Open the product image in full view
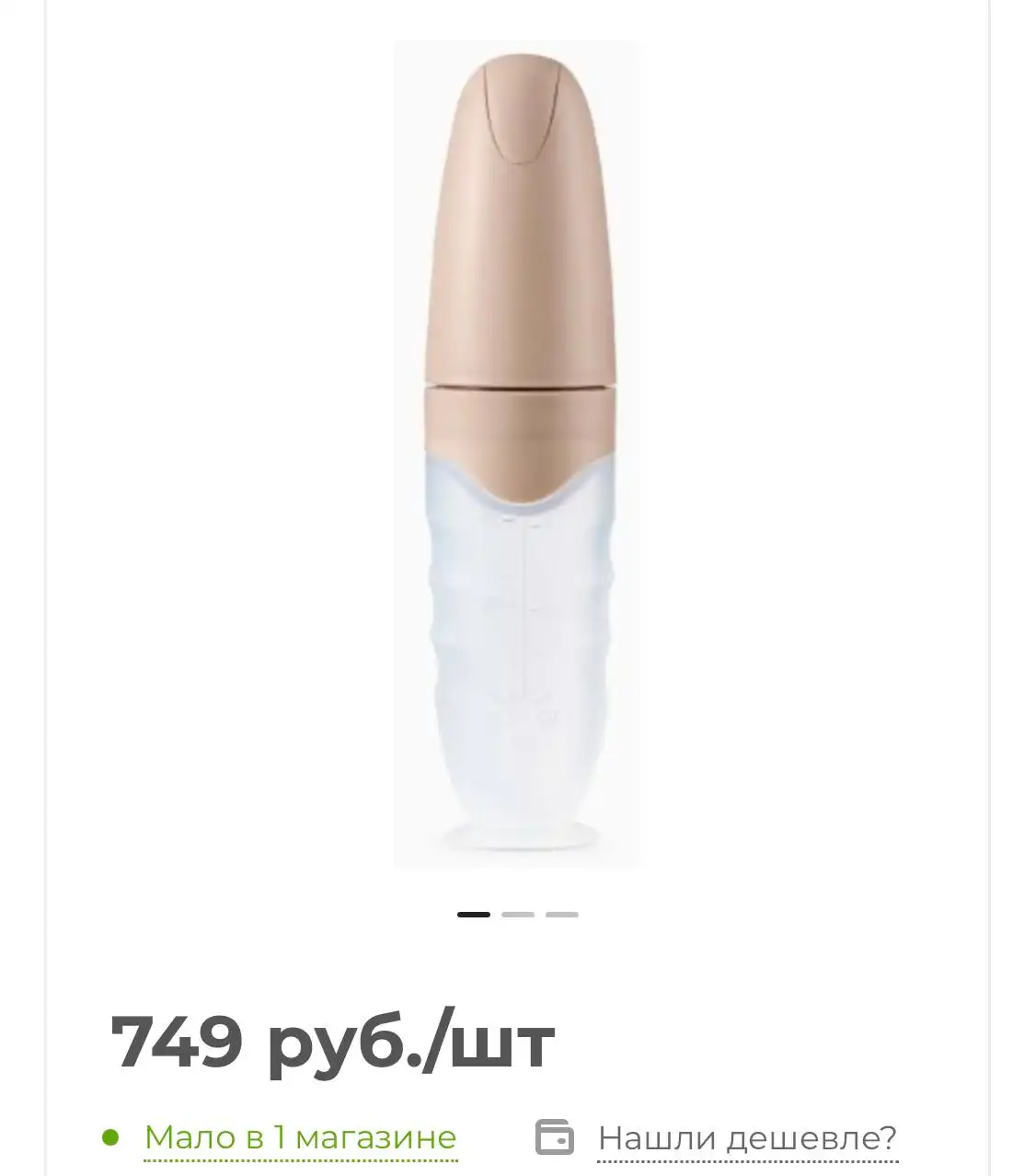Image resolution: width=1035 pixels, height=1176 pixels. (x=516, y=455)
